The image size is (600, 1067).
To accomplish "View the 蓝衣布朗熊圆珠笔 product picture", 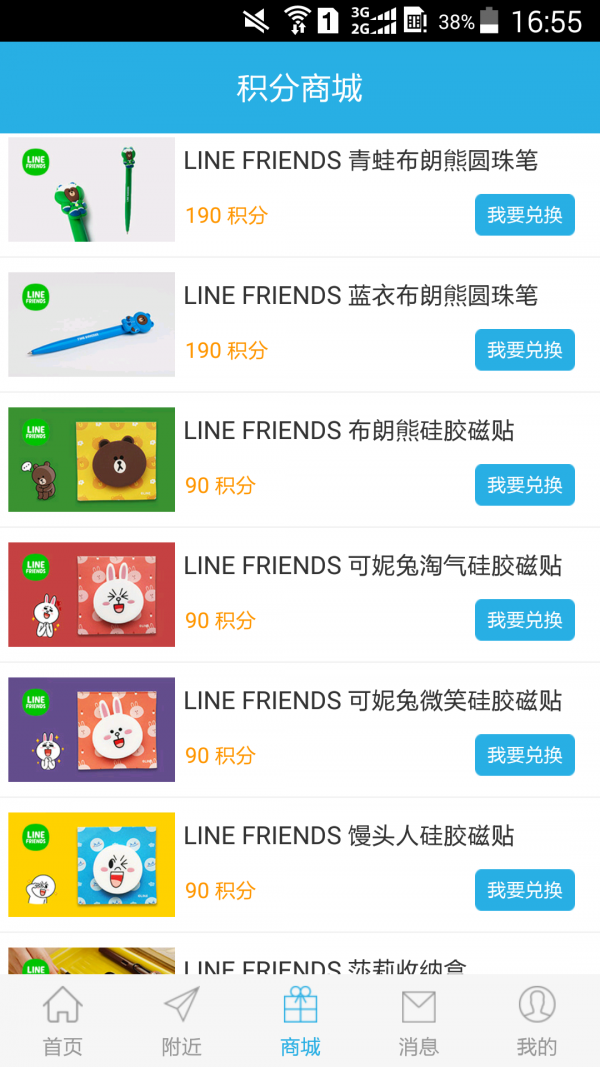I will click(x=92, y=325).
